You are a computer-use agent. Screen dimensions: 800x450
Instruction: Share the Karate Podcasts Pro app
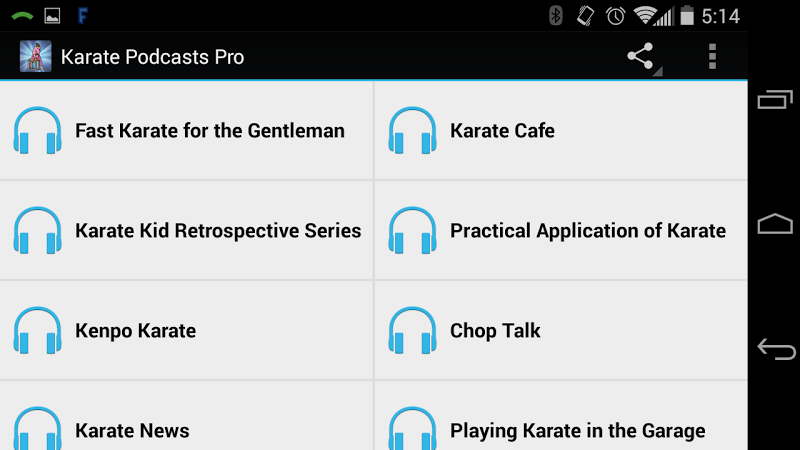click(x=641, y=56)
